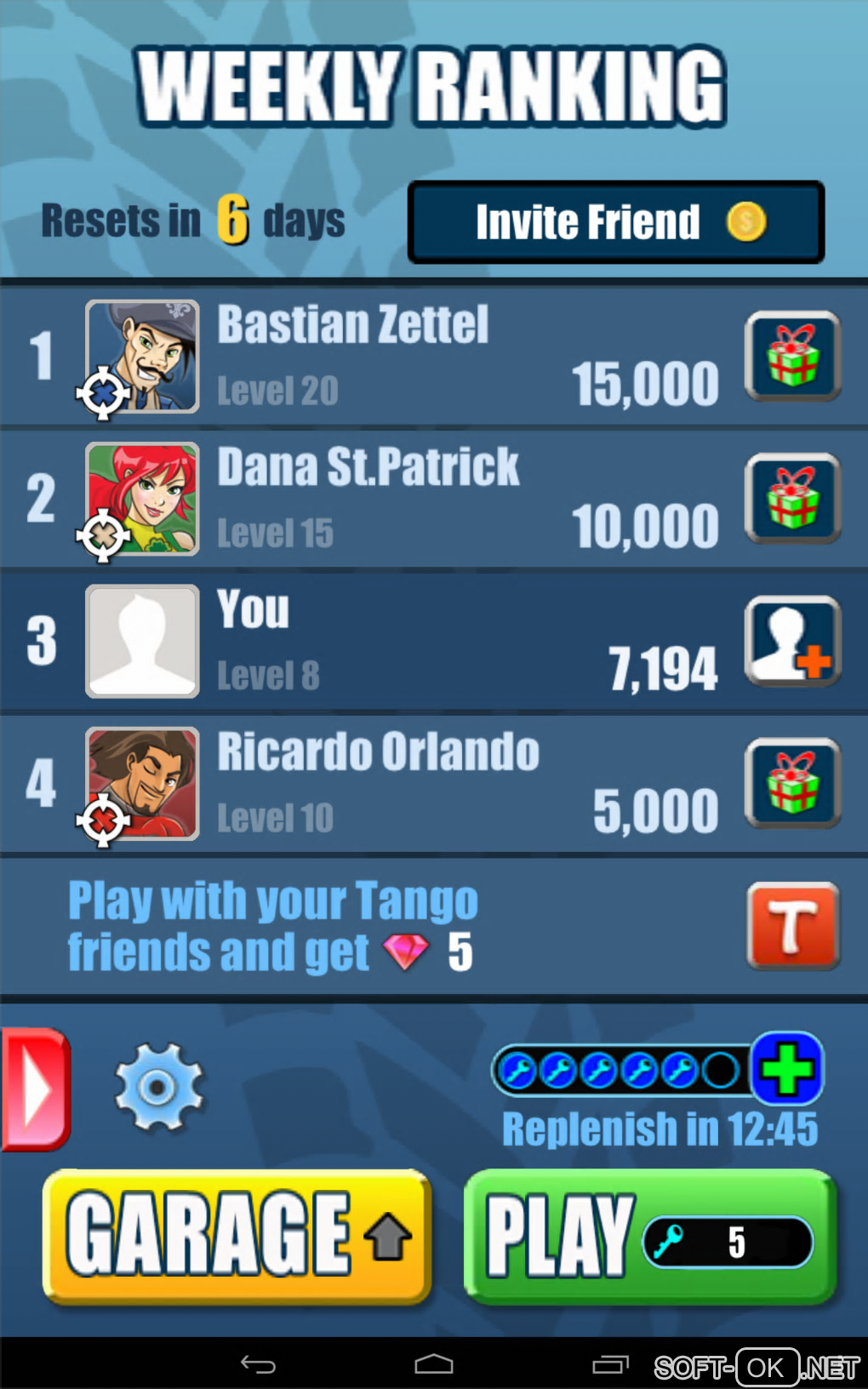Screen dimensions: 868x1389
Task: Go back using the system back button
Action: click(x=258, y=1365)
